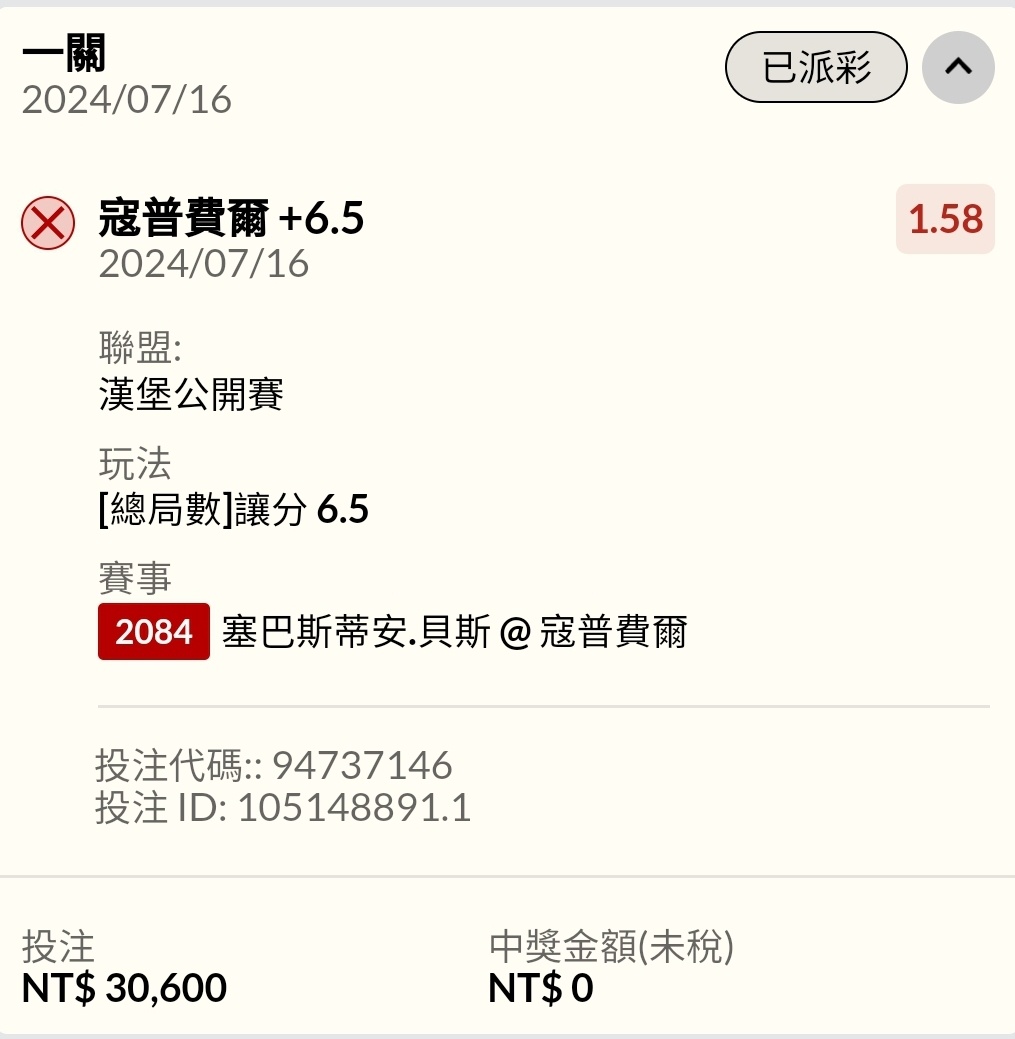Tap the 已派彩 status chip
This screenshot has height=1039, width=1015.
point(816,67)
